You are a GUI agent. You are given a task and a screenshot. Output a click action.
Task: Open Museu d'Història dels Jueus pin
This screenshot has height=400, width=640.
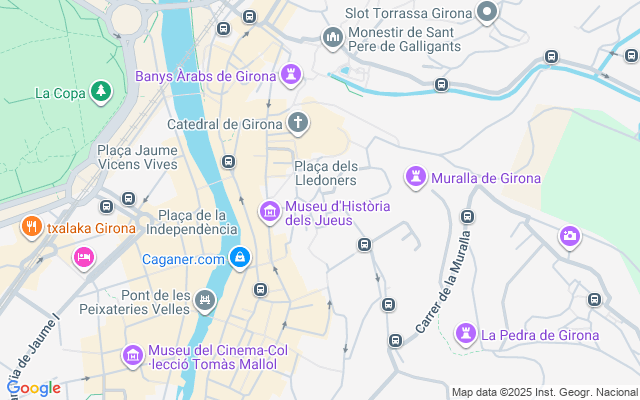coord(269,212)
